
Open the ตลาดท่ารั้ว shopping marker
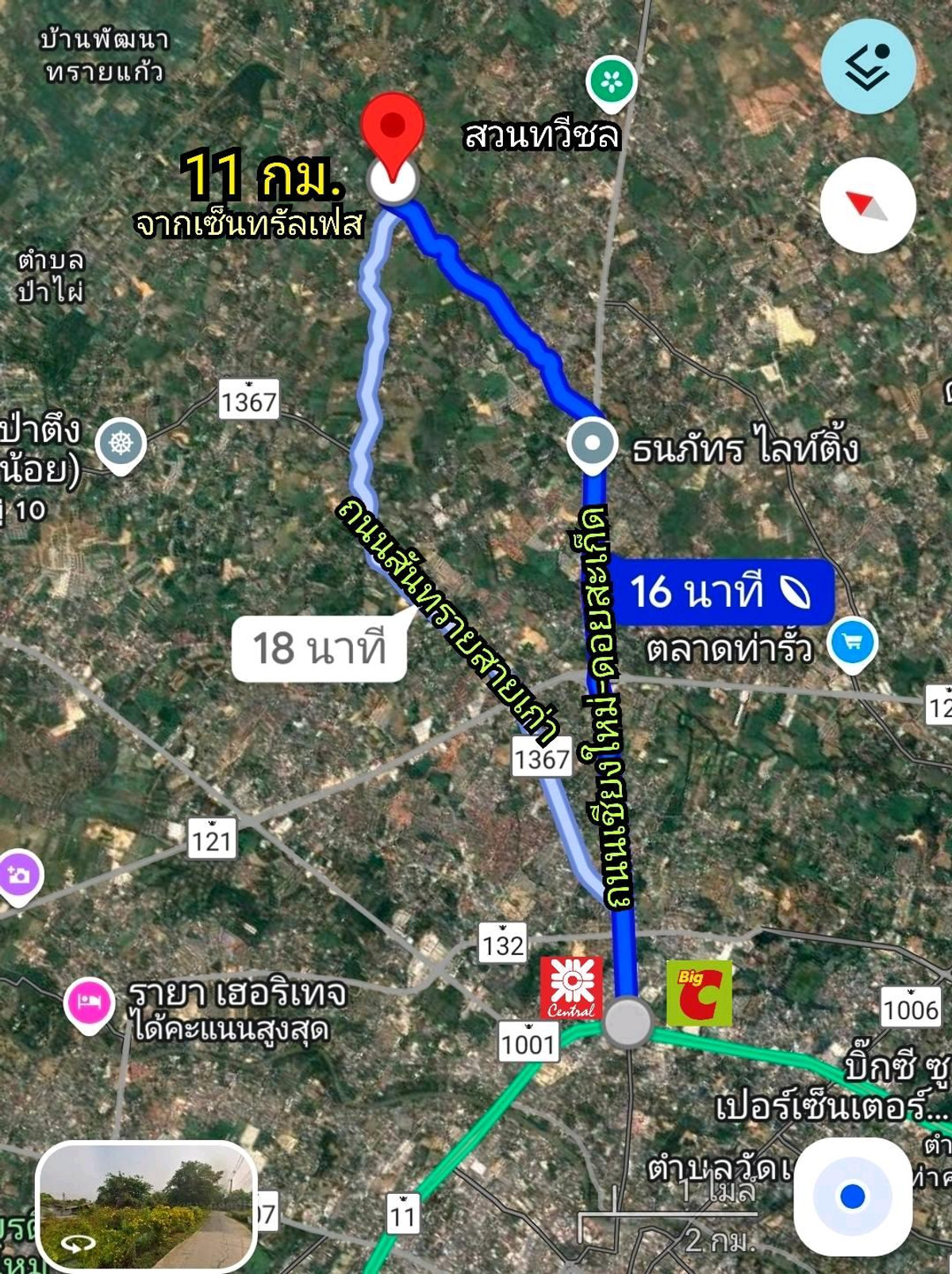[x=852, y=643]
